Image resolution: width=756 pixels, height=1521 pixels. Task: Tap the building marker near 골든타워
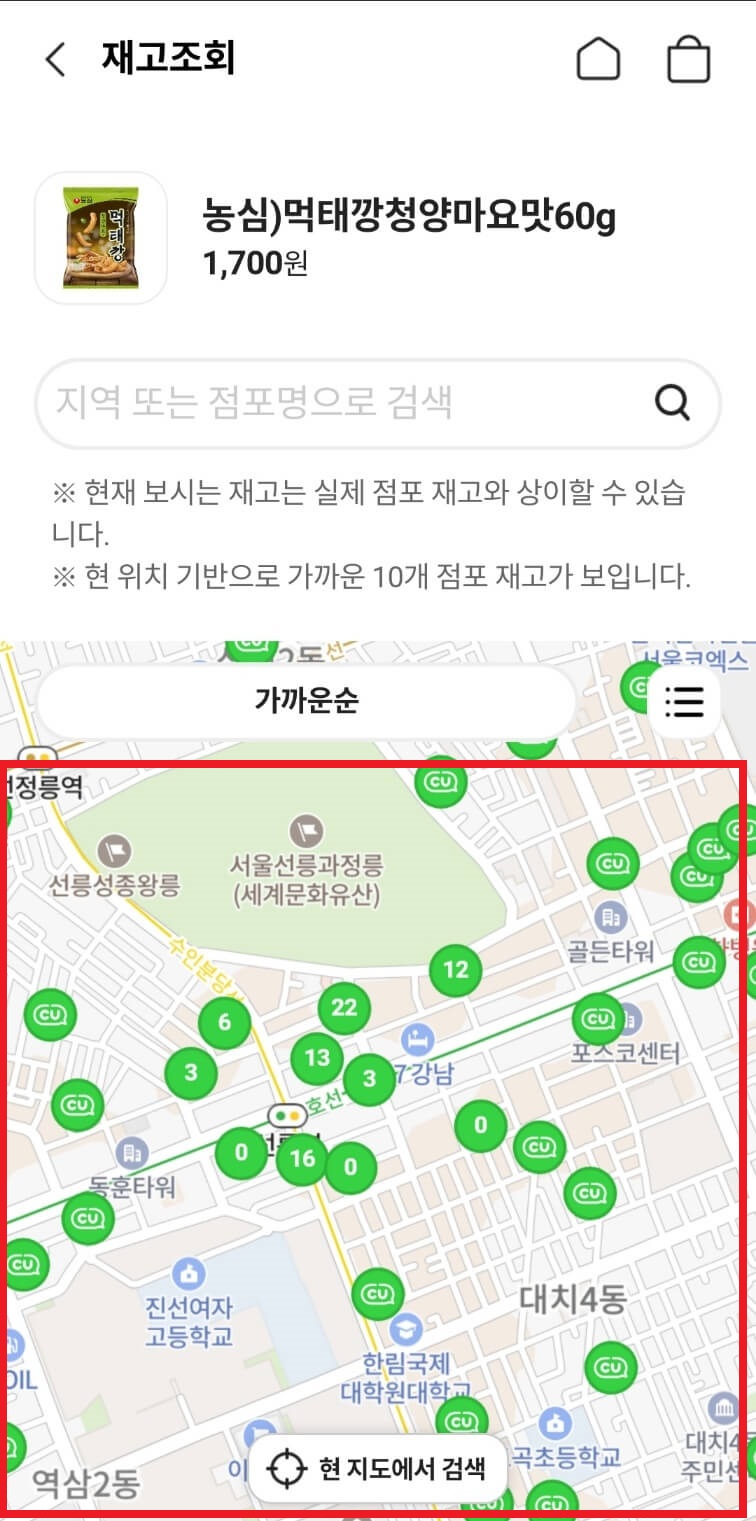point(612,915)
